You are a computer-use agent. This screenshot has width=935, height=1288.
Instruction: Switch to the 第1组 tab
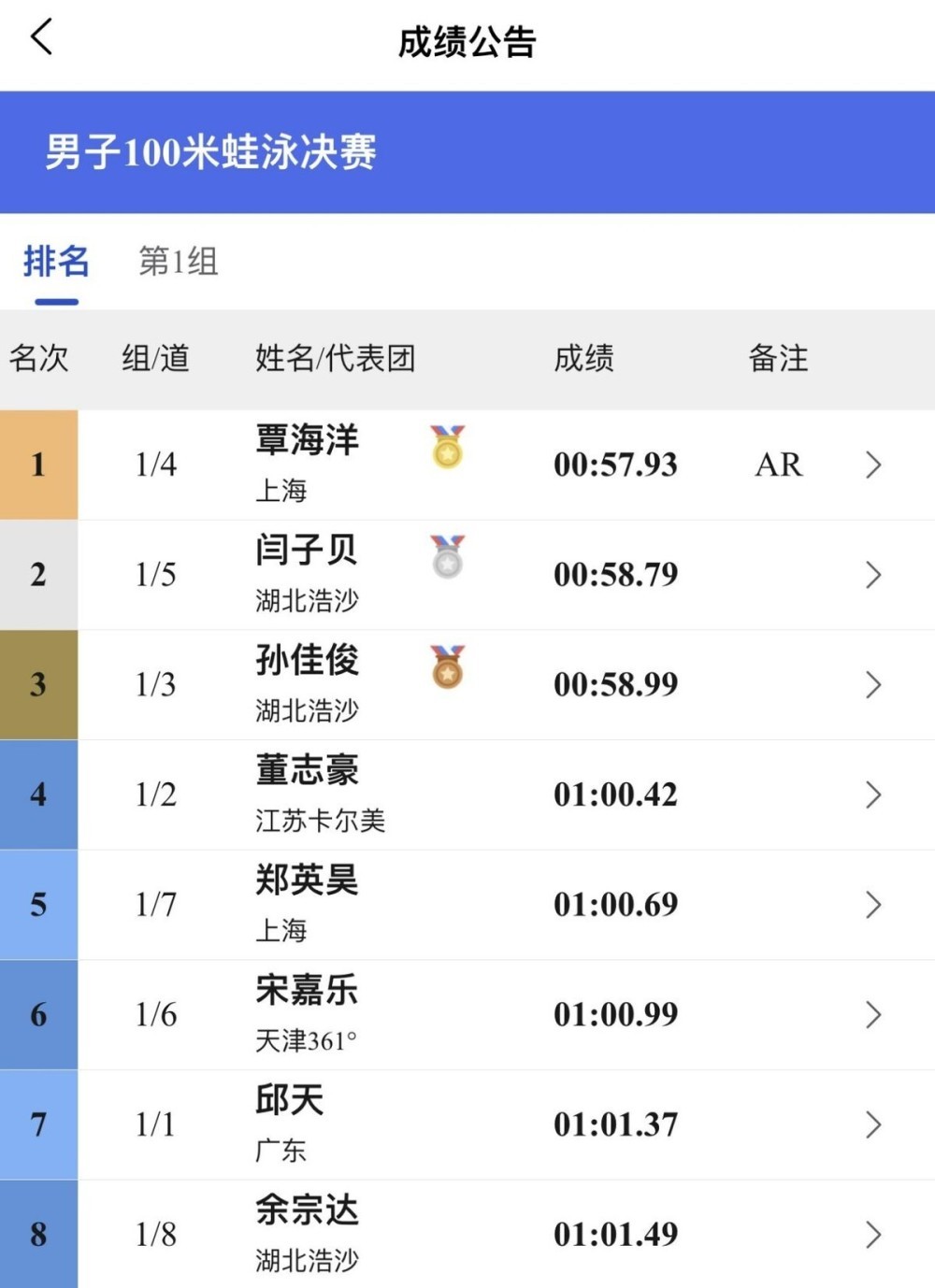pos(178,263)
